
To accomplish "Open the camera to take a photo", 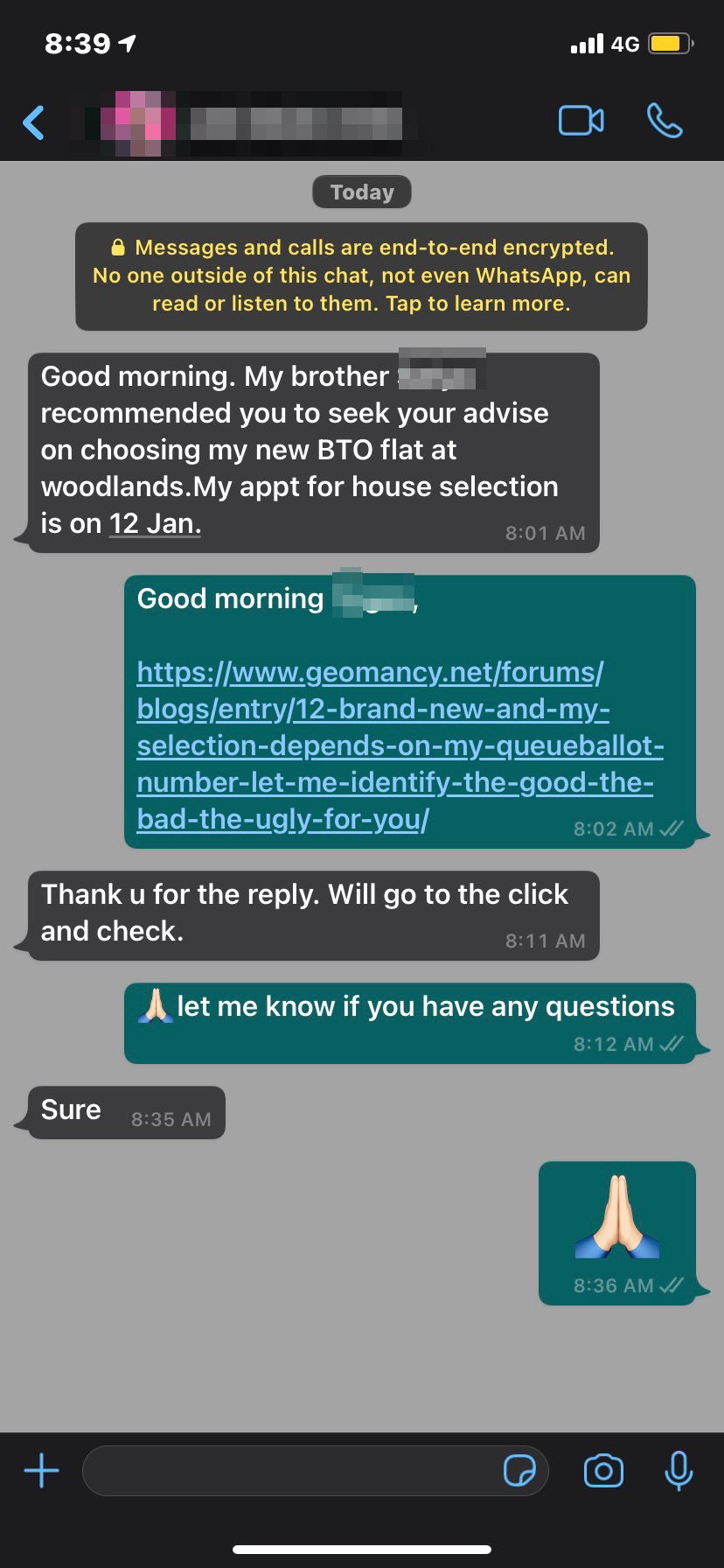I will coord(603,1471).
